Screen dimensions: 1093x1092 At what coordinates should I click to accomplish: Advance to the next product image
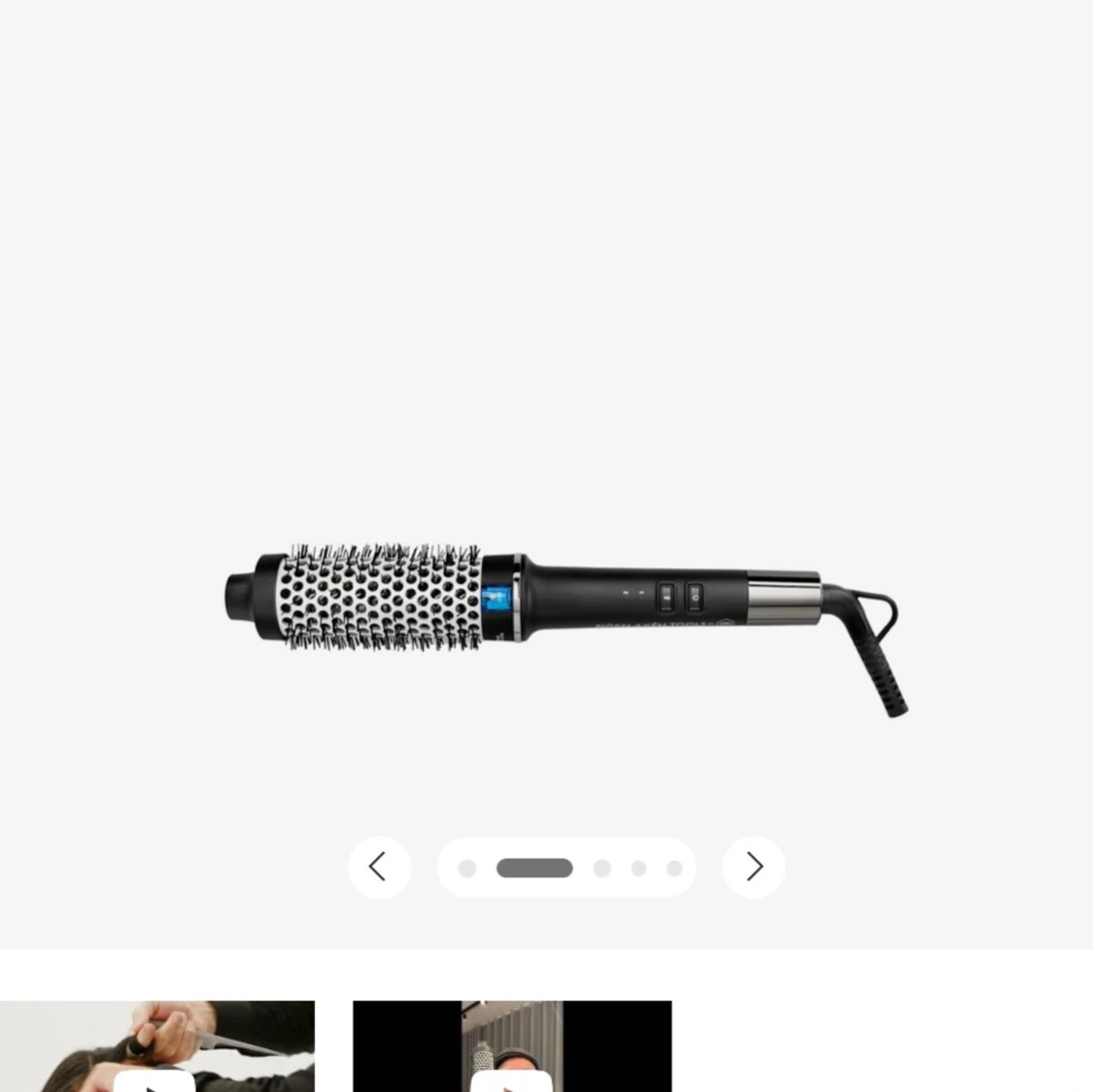click(x=753, y=867)
